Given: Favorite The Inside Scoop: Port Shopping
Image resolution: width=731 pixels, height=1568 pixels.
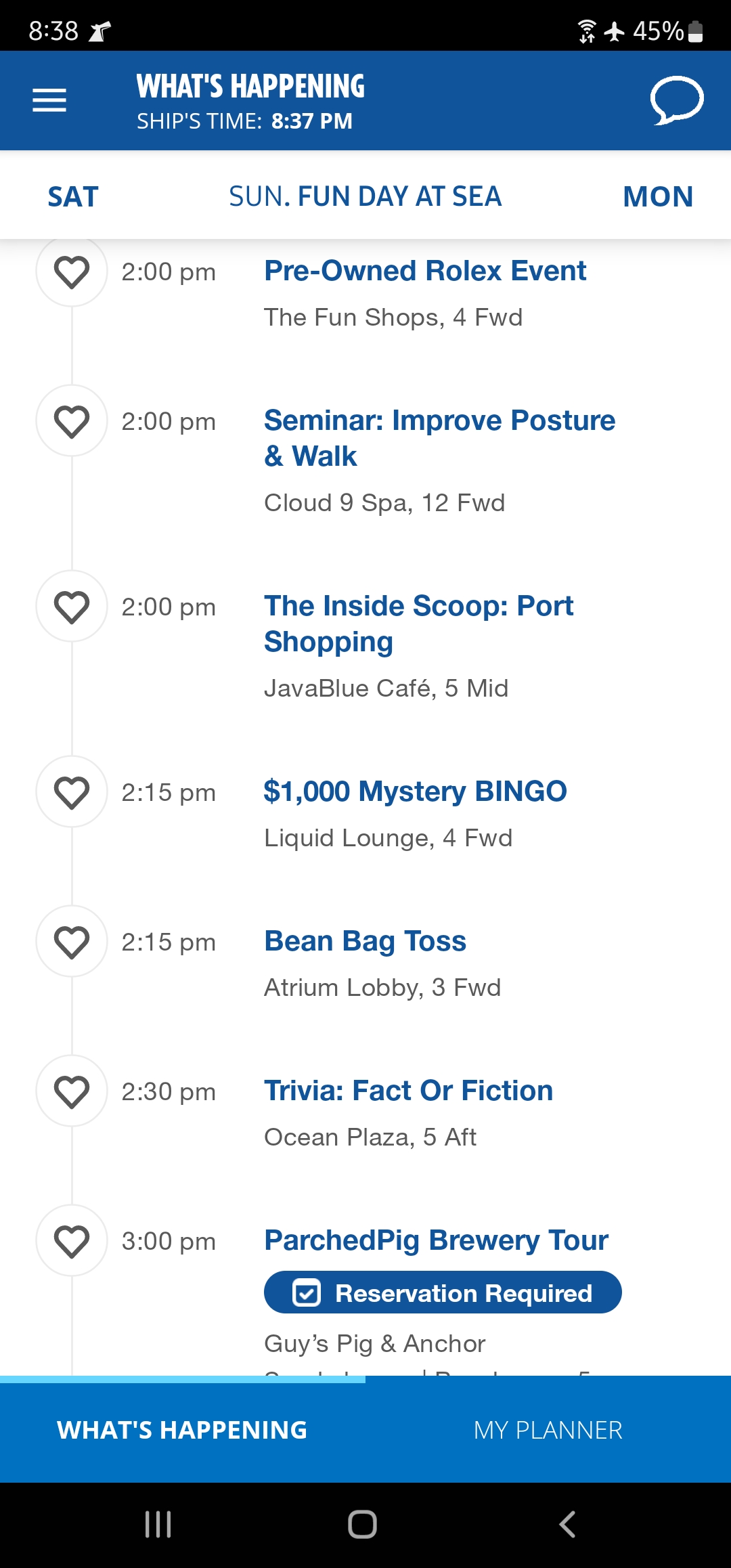Looking at the screenshot, I should point(72,606).
